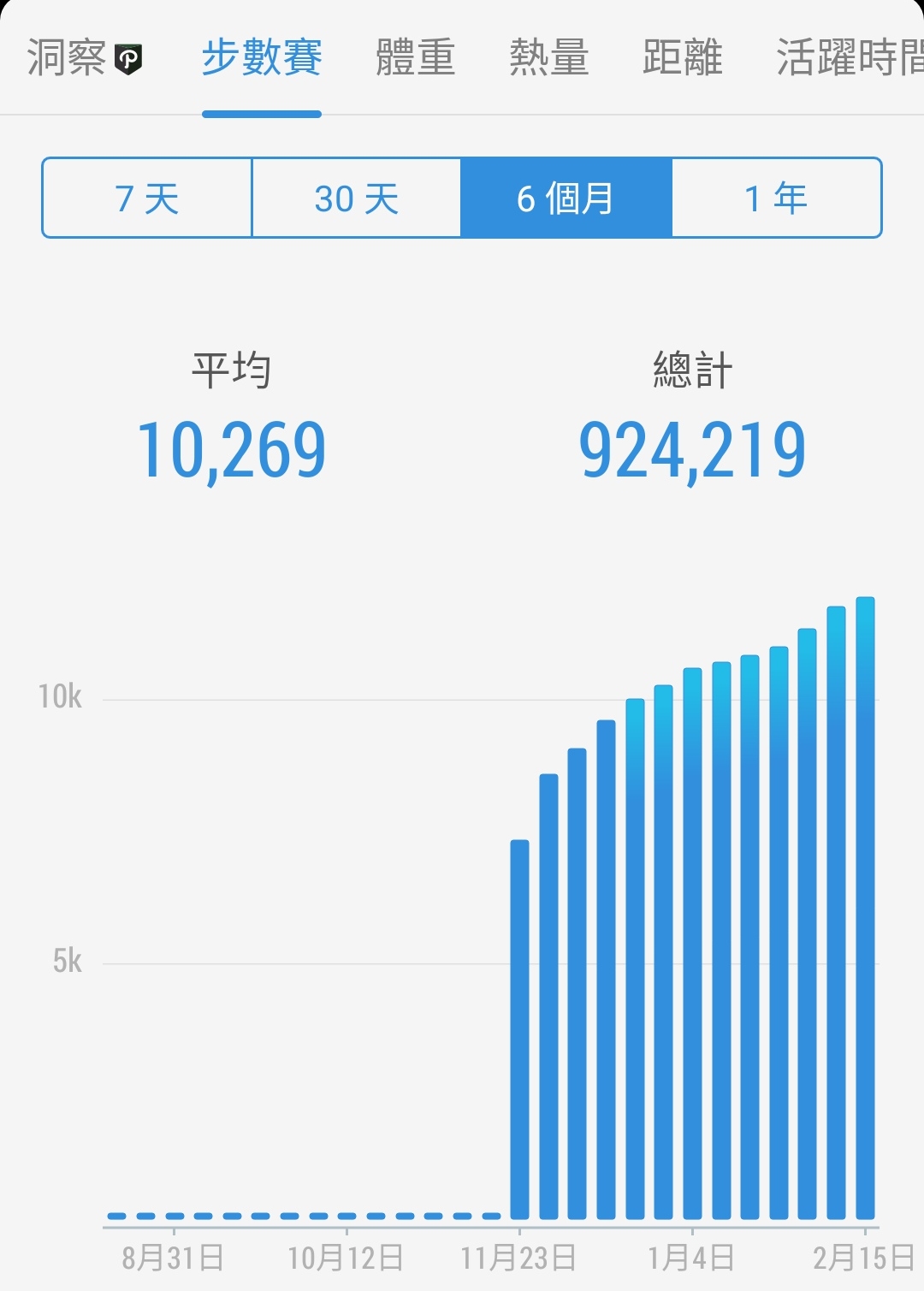
Task: Switch to the 熱量 calories tab
Action: point(549,58)
